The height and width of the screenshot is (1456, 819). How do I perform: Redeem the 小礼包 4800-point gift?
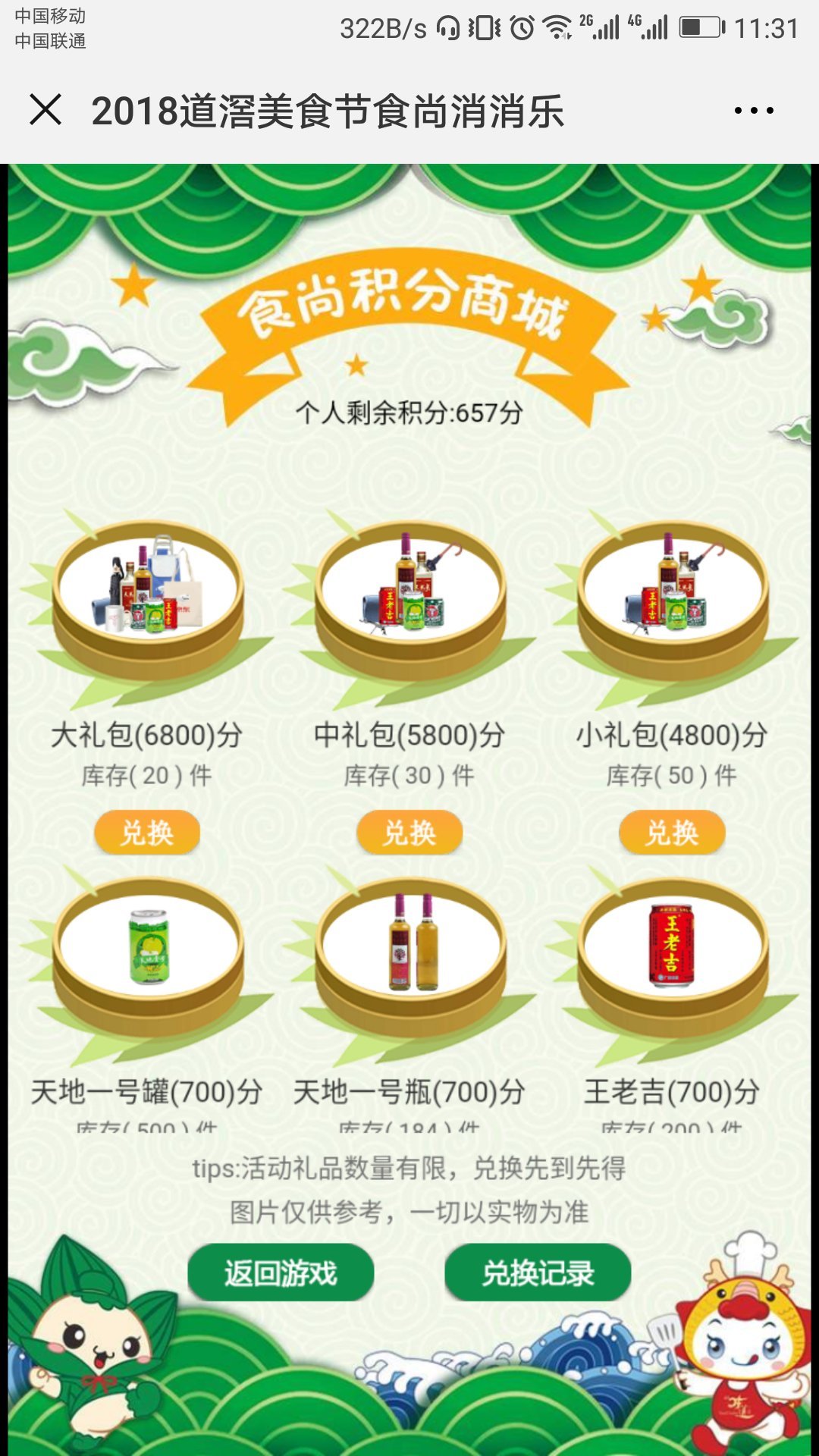(672, 833)
